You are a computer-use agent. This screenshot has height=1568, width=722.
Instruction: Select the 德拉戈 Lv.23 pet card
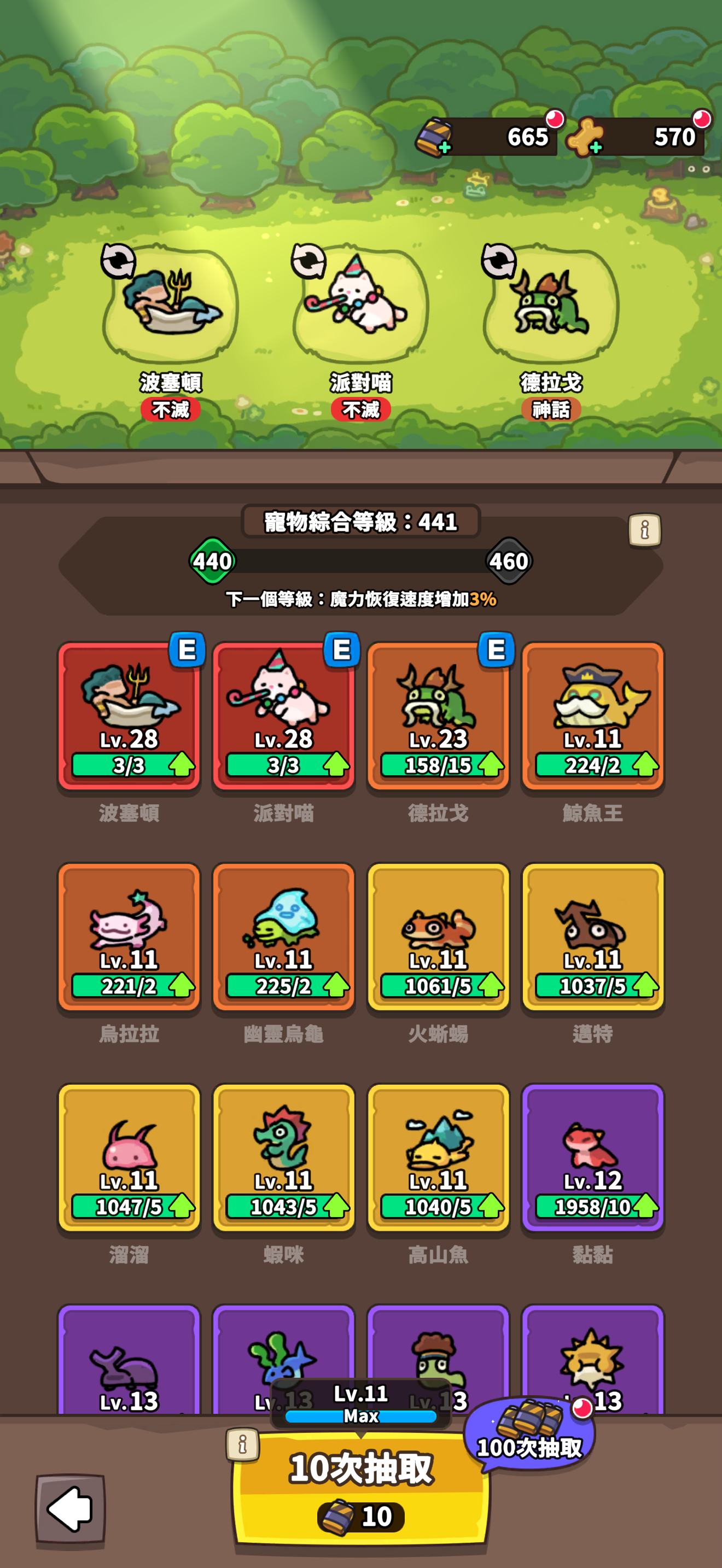438,716
